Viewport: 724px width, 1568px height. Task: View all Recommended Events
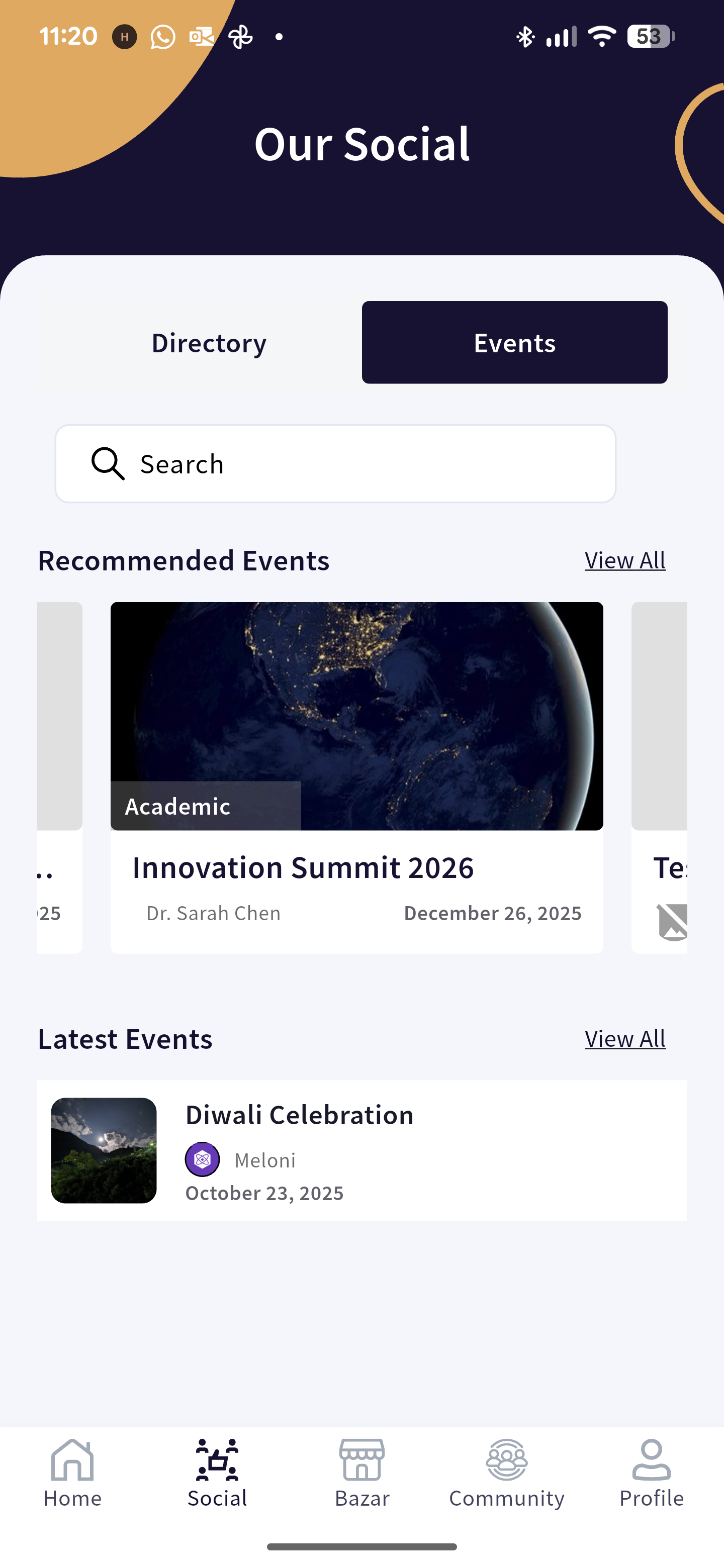pos(625,560)
